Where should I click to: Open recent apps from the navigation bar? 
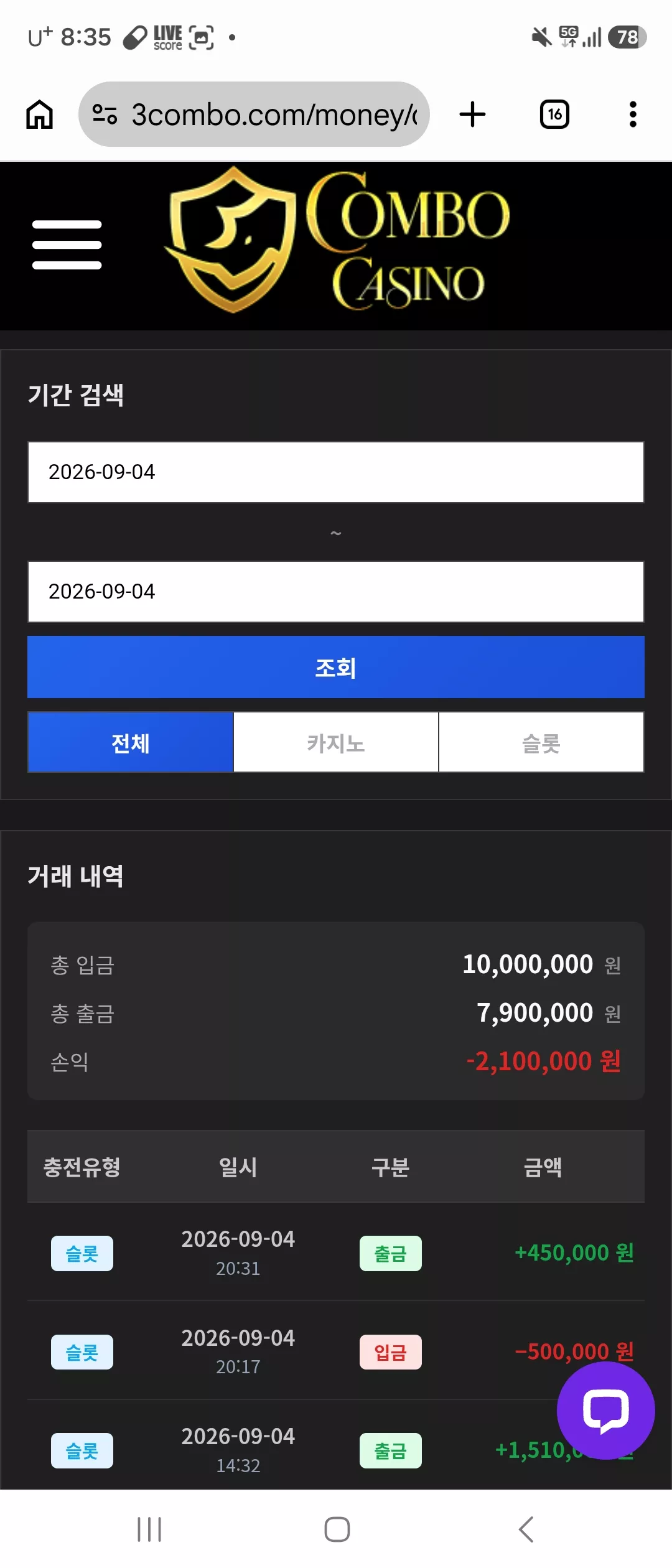[149, 1529]
